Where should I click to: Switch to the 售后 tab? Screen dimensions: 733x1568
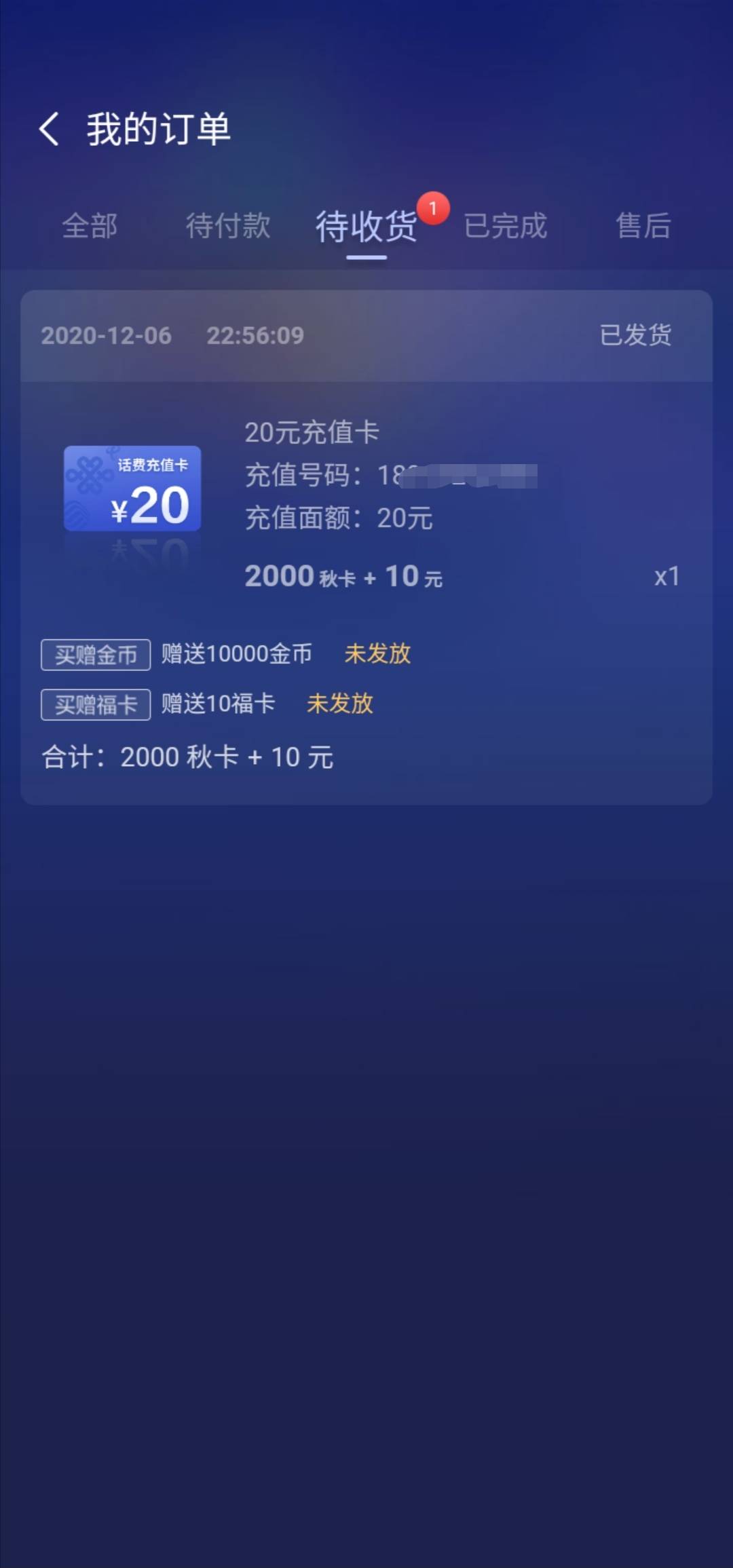[x=643, y=227]
